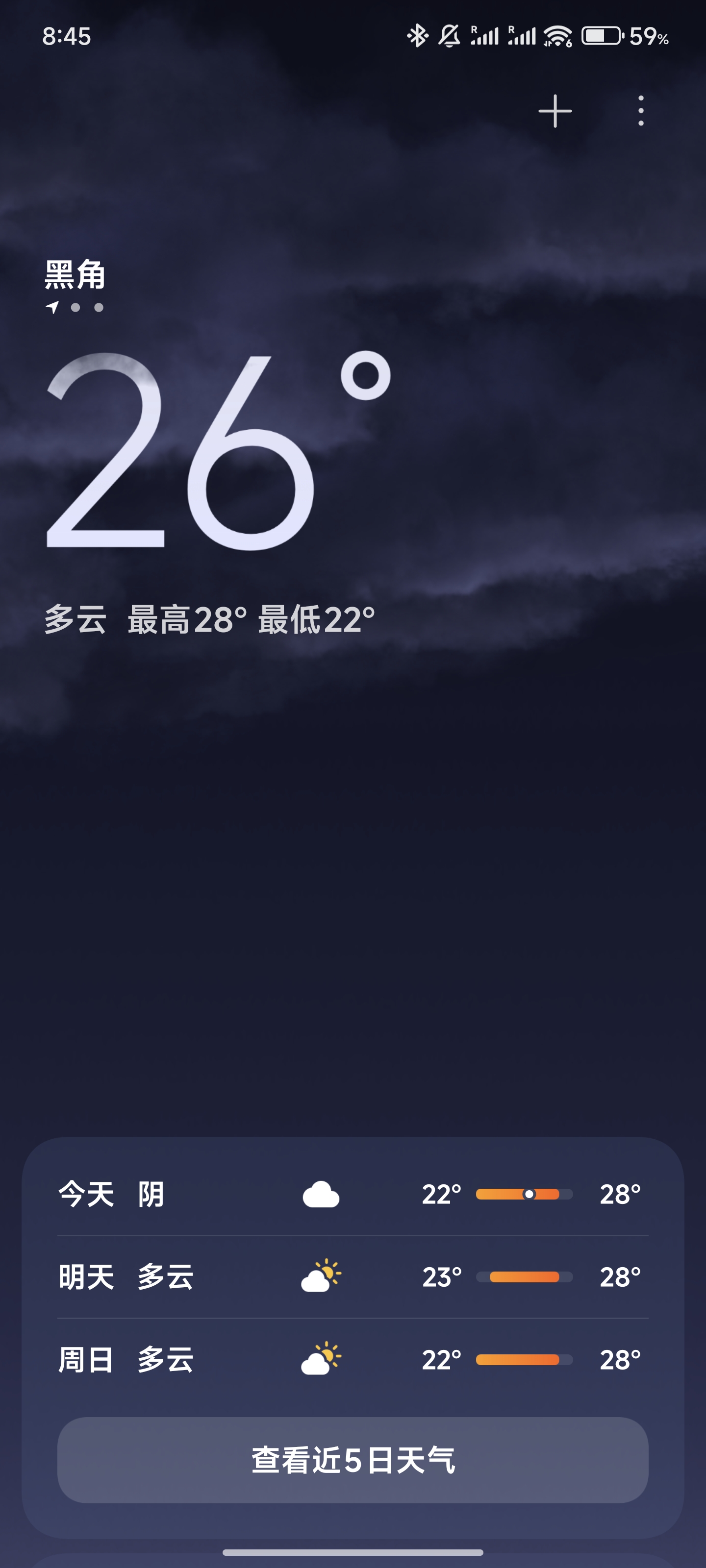The width and height of the screenshot is (706, 1568).
Task: Open tomorrow's 明天 多云 forecast row
Action: [353, 1276]
